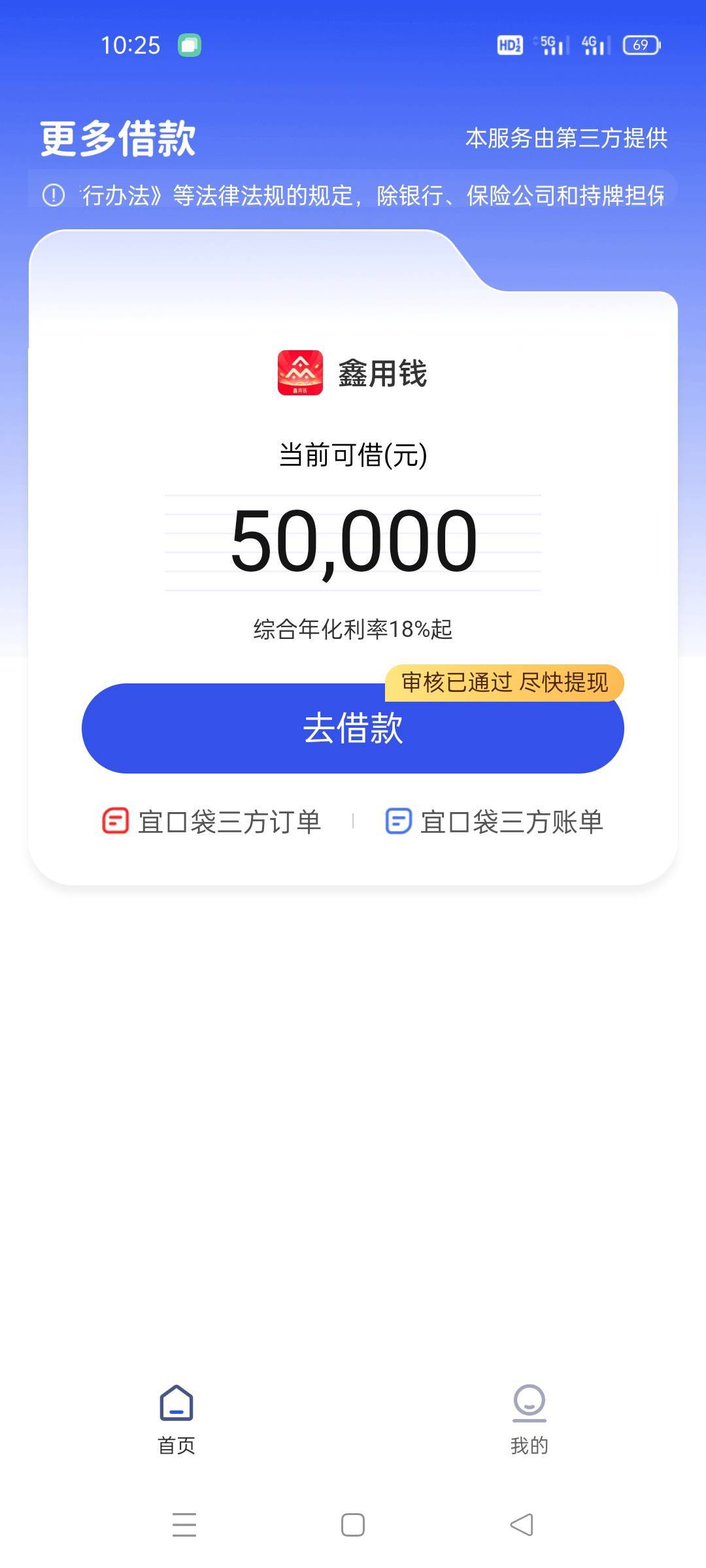Image resolution: width=706 pixels, height=1568 pixels.
Task: Tap the 去借款 button
Action: click(x=353, y=728)
